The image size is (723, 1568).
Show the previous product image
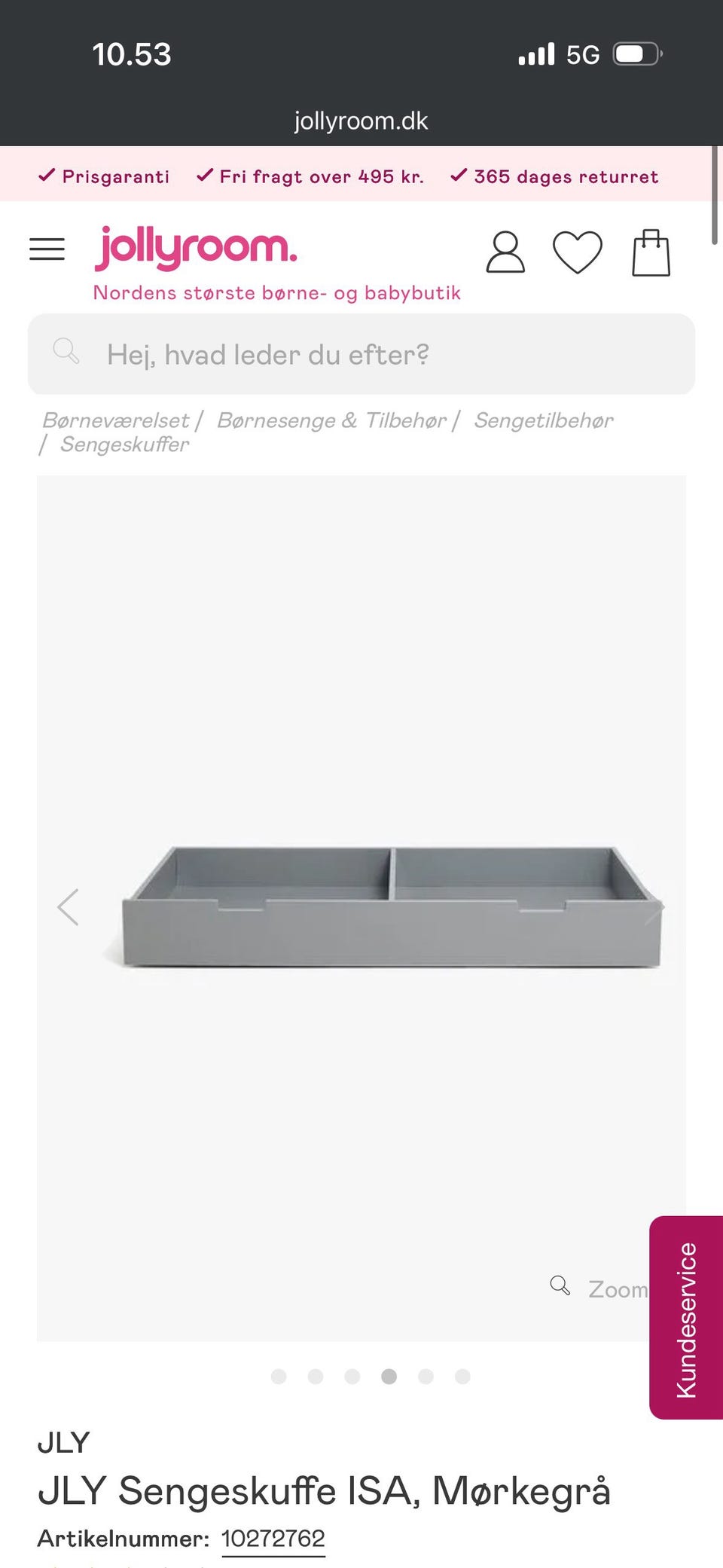click(68, 906)
